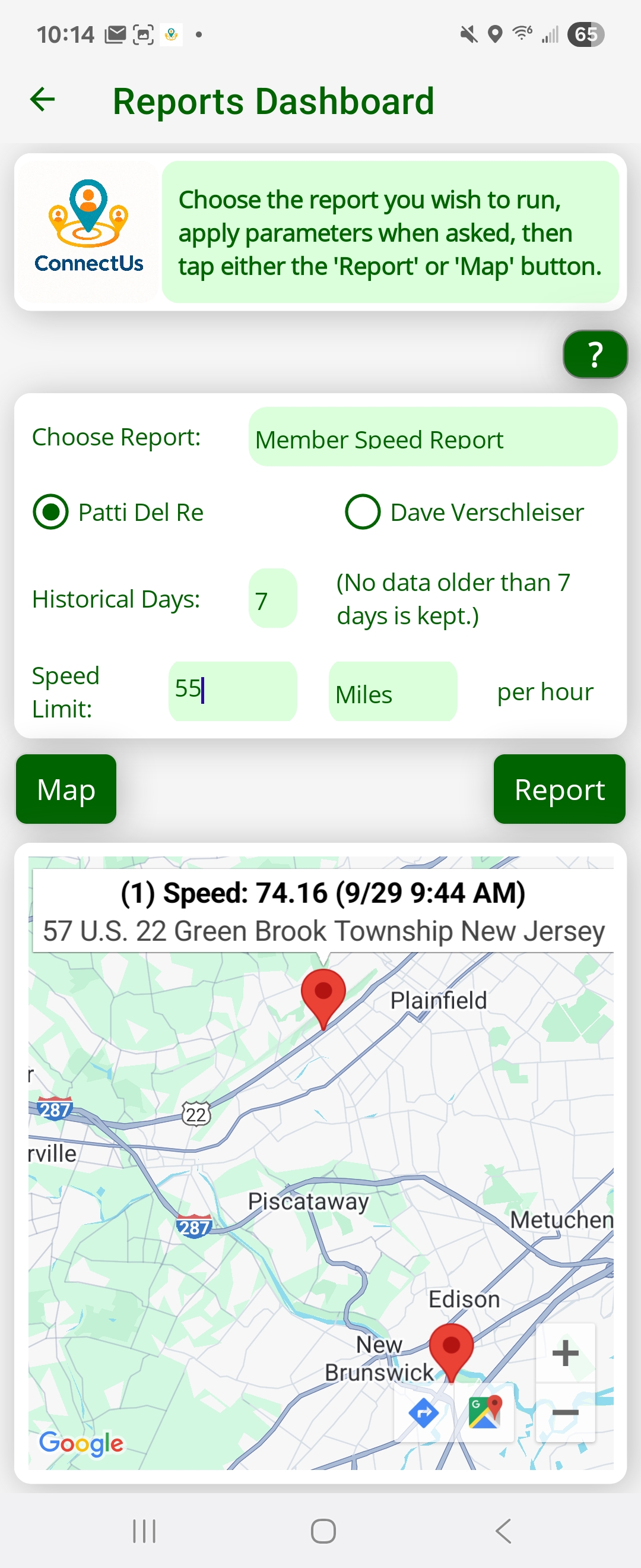The width and height of the screenshot is (641, 1568).
Task: Open the recent apps view
Action: (x=144, y=1531)
